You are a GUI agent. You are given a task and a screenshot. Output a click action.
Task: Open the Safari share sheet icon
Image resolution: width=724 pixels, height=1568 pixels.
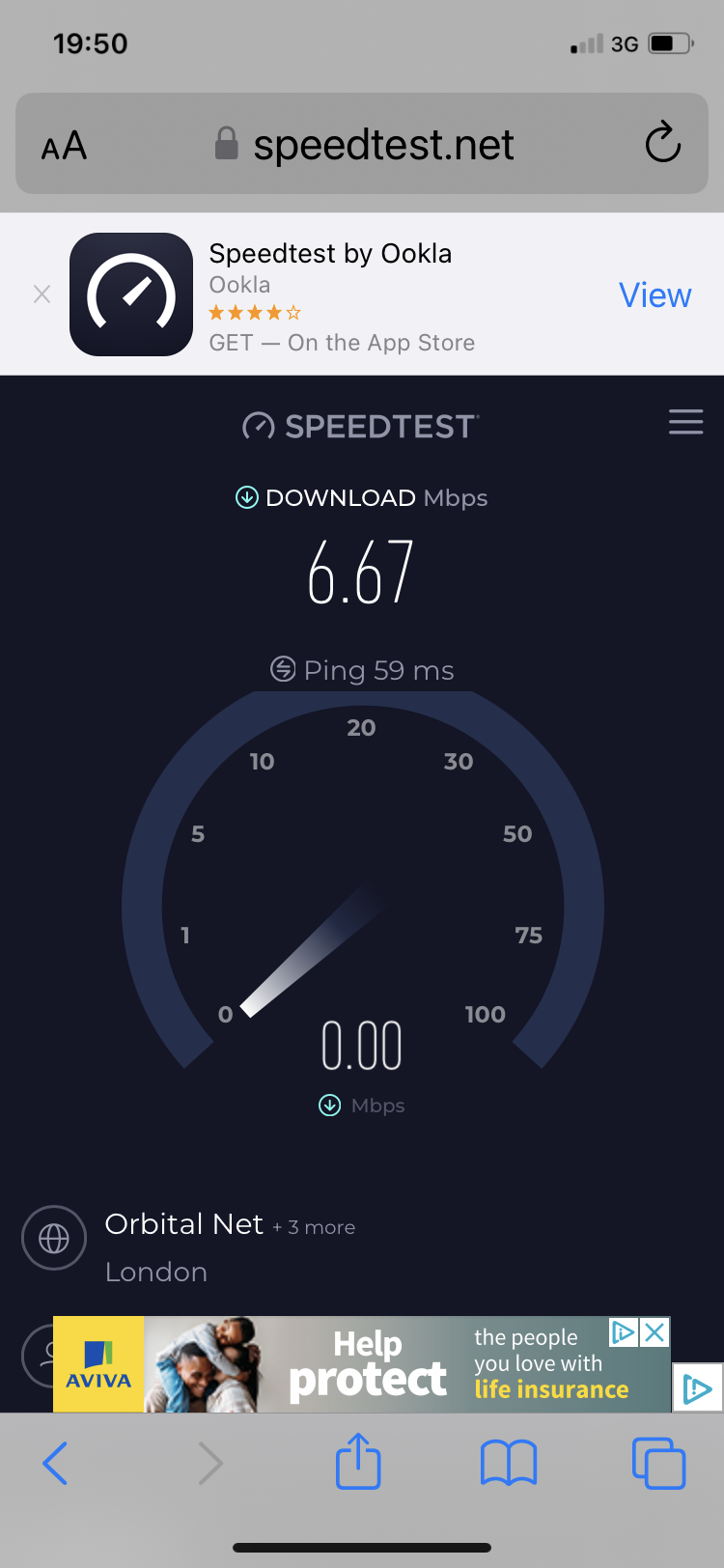tap(358, 1462)
